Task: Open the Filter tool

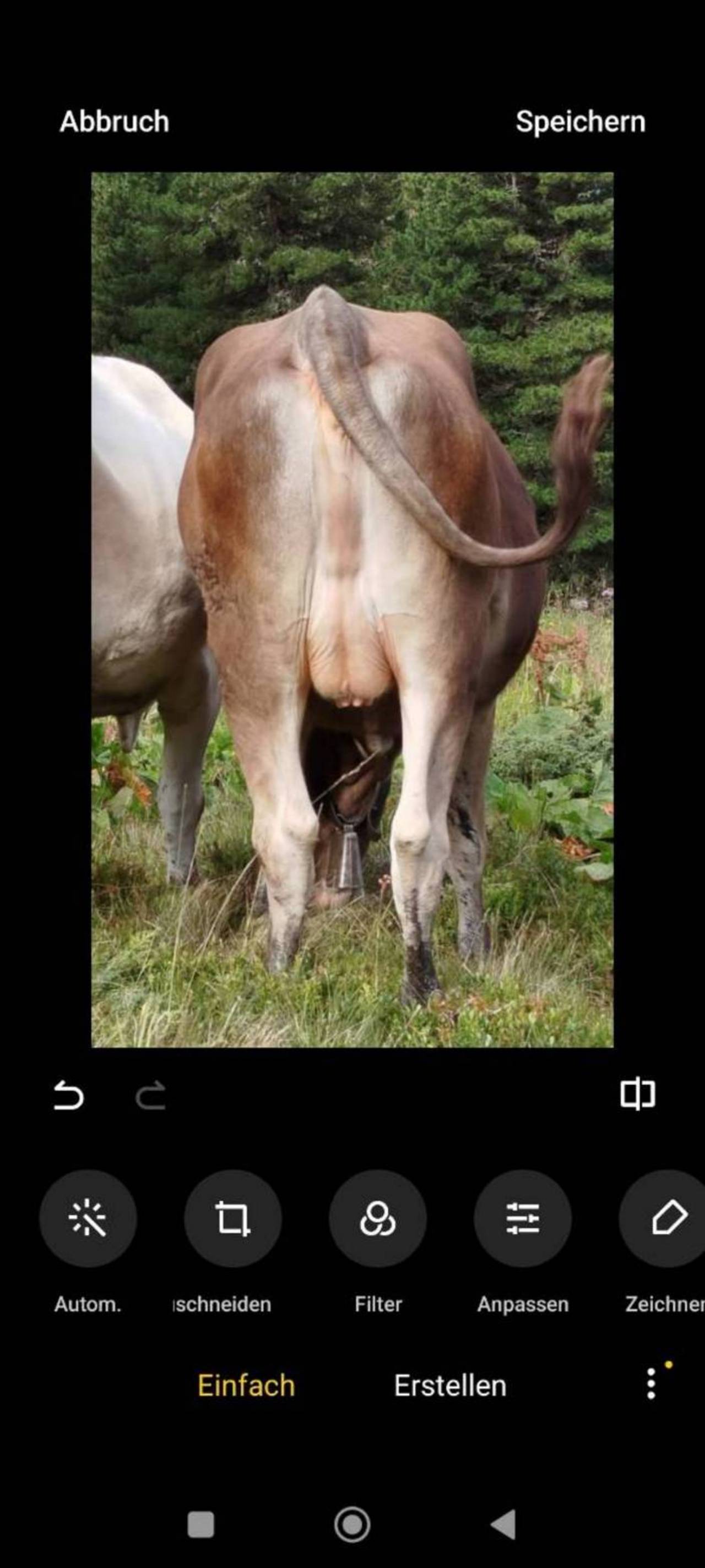Action: click(378, 1218)
